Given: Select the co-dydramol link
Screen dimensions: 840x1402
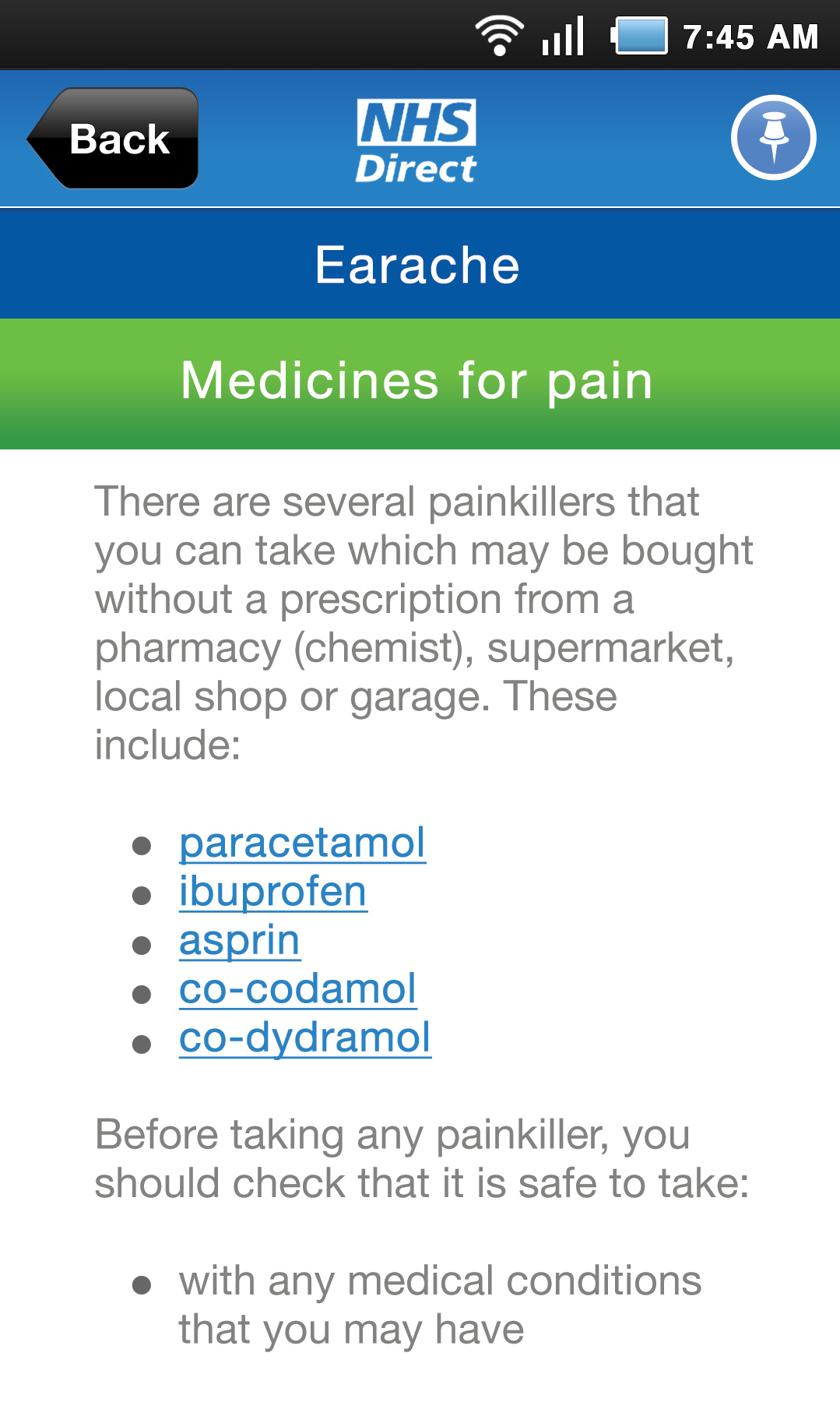Looking at the screenshot, I should coord(304,1037).
